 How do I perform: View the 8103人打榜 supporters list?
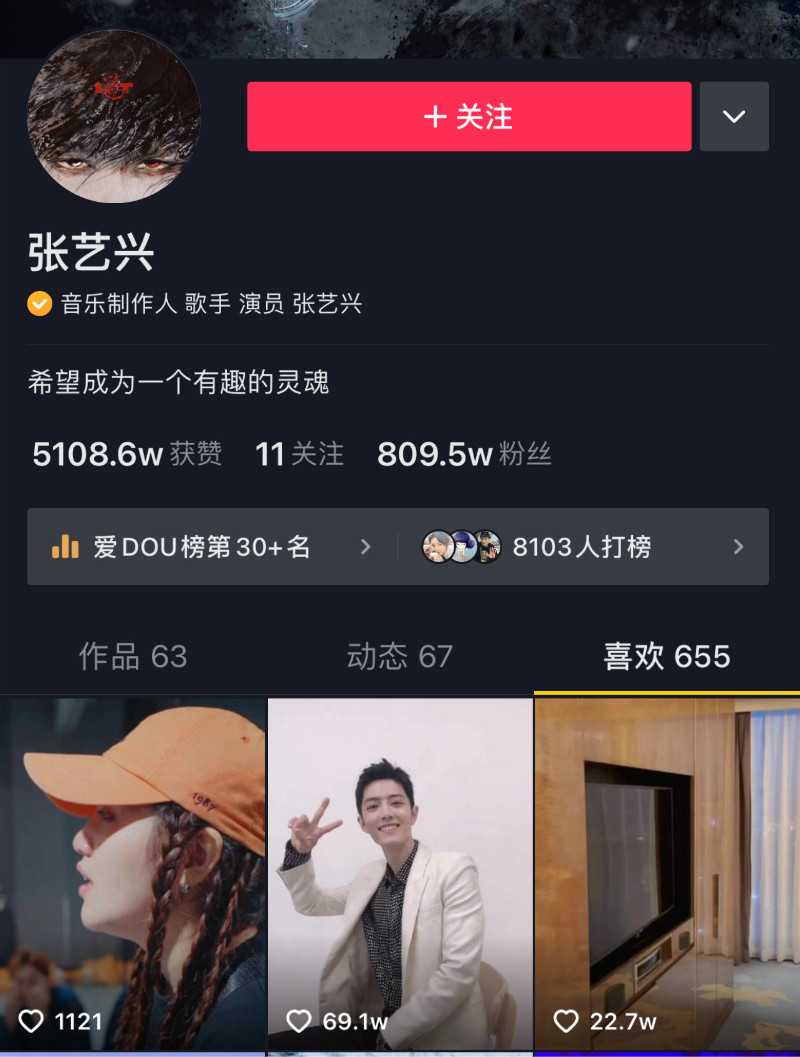tap(583, 547)
